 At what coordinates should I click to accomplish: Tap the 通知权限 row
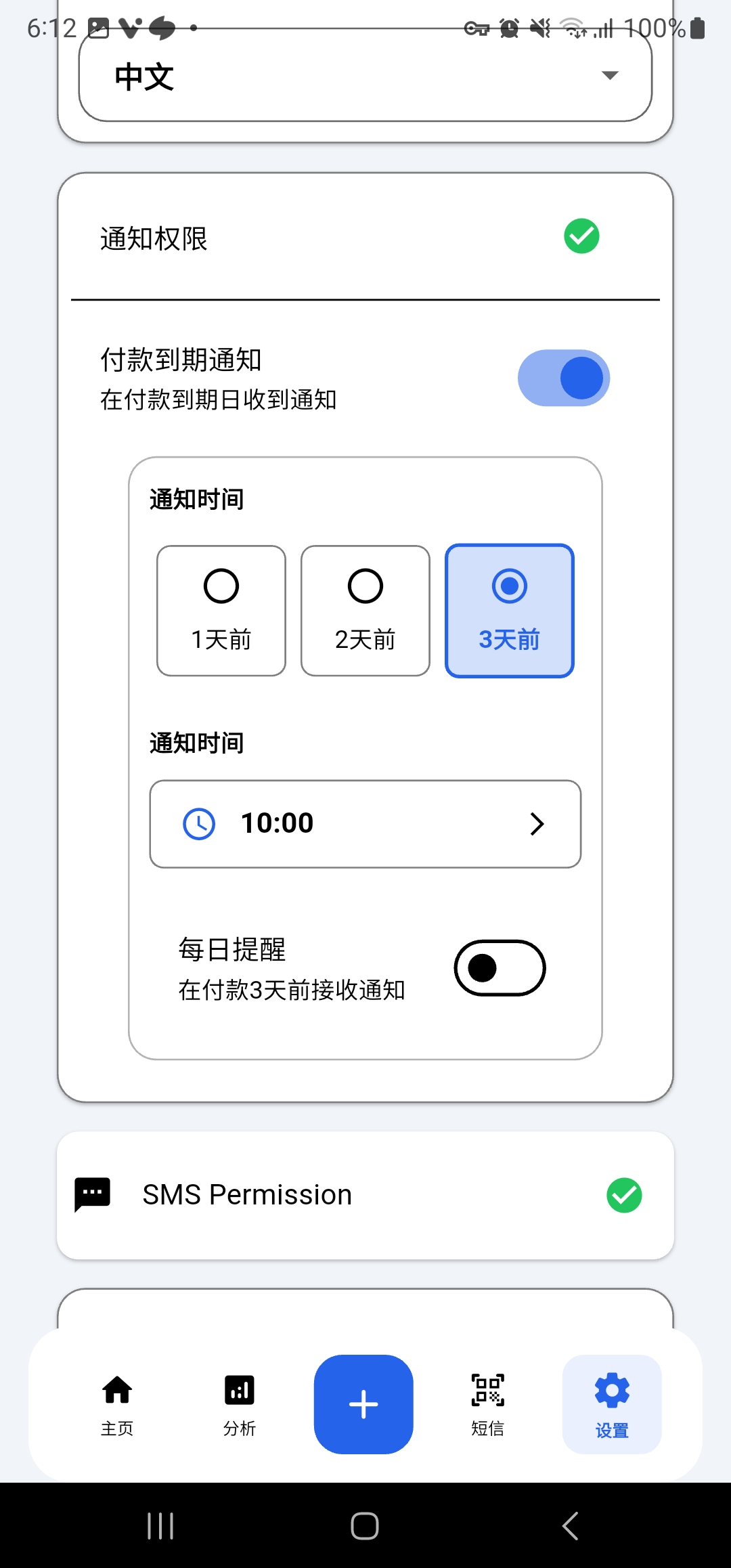[x=365, y=238]
